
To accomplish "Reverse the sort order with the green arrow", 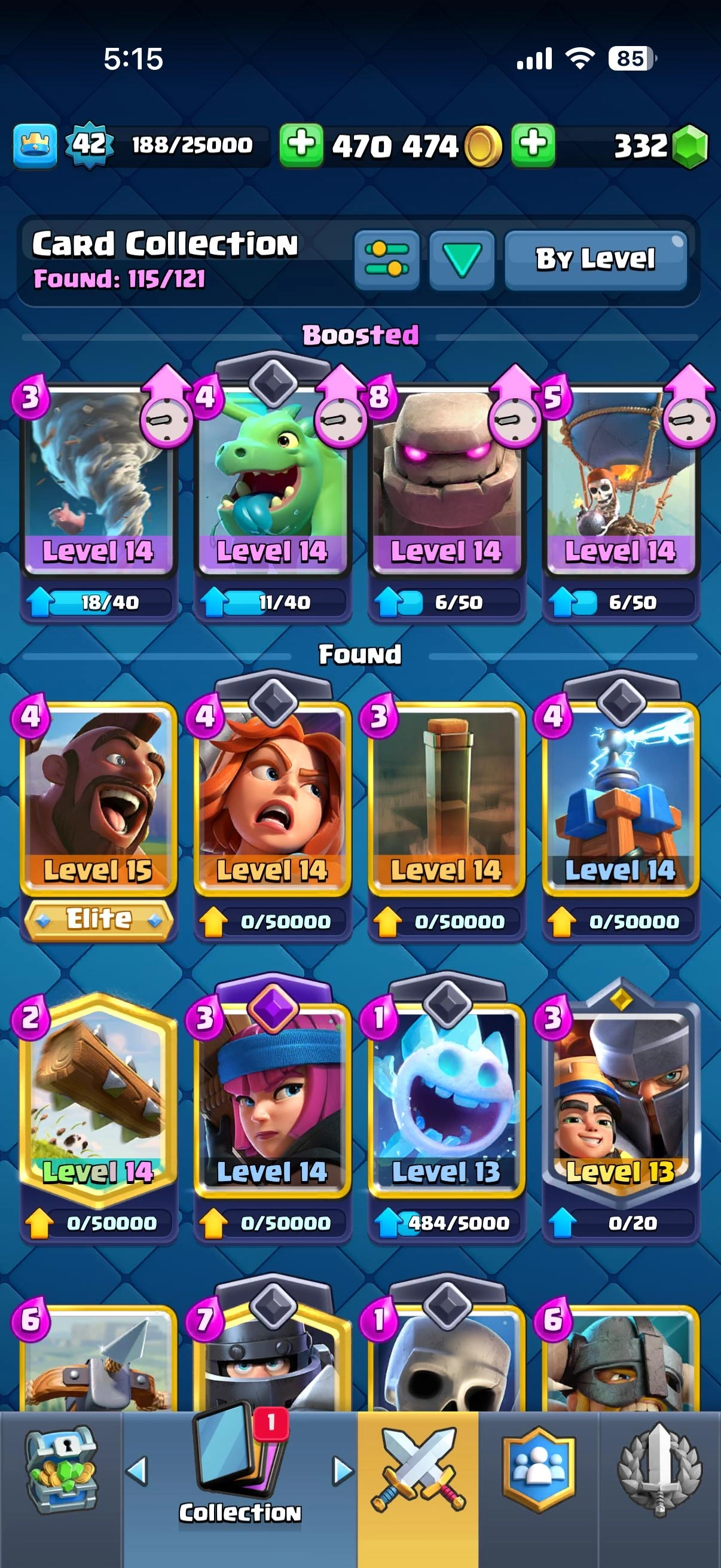I will pyautogui.click(x=462, y=260).
